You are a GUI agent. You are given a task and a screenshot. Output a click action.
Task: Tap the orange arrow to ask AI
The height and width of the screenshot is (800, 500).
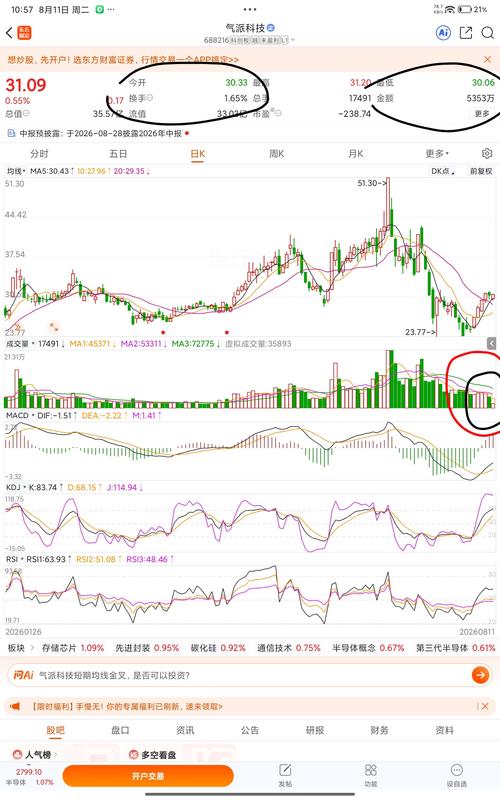pos(480,675)
